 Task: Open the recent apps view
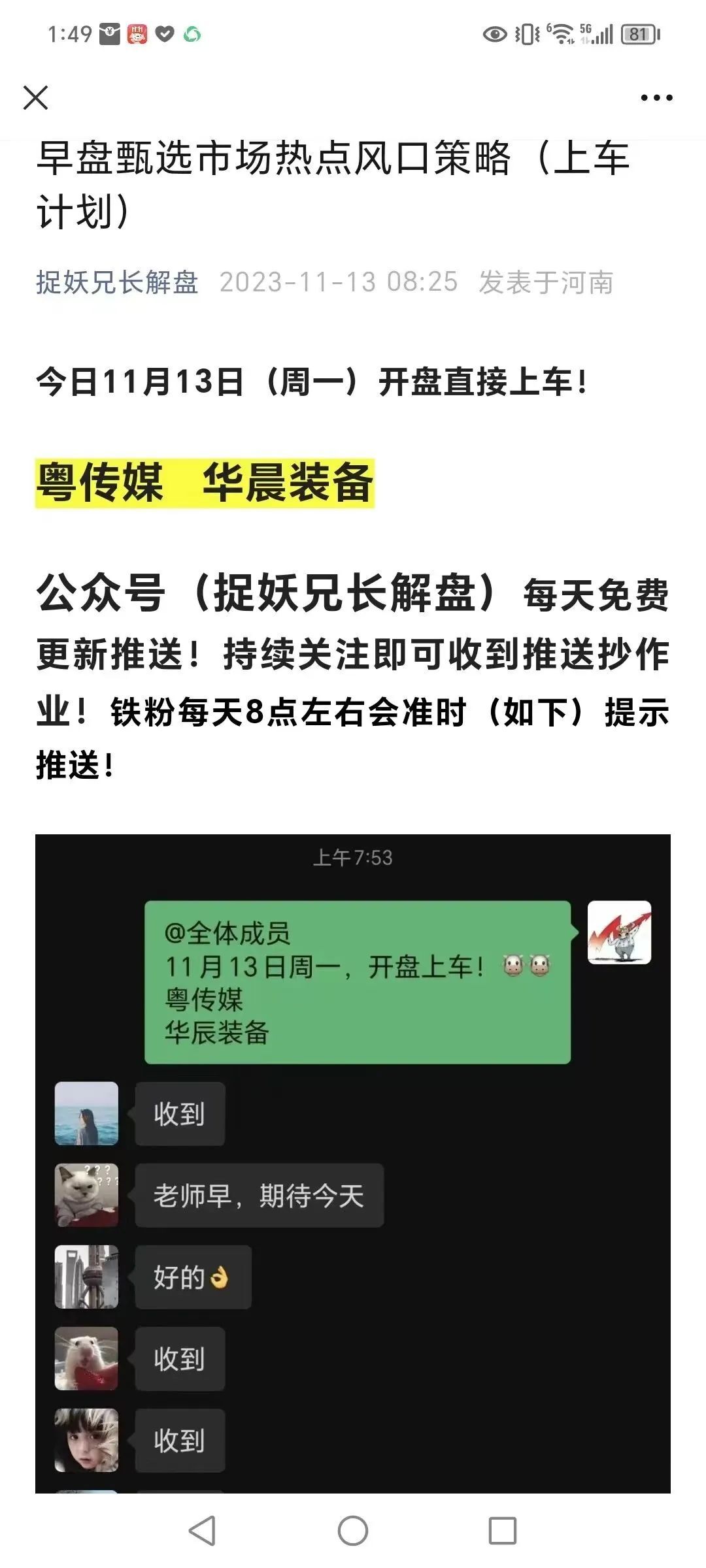(502, 1530)
